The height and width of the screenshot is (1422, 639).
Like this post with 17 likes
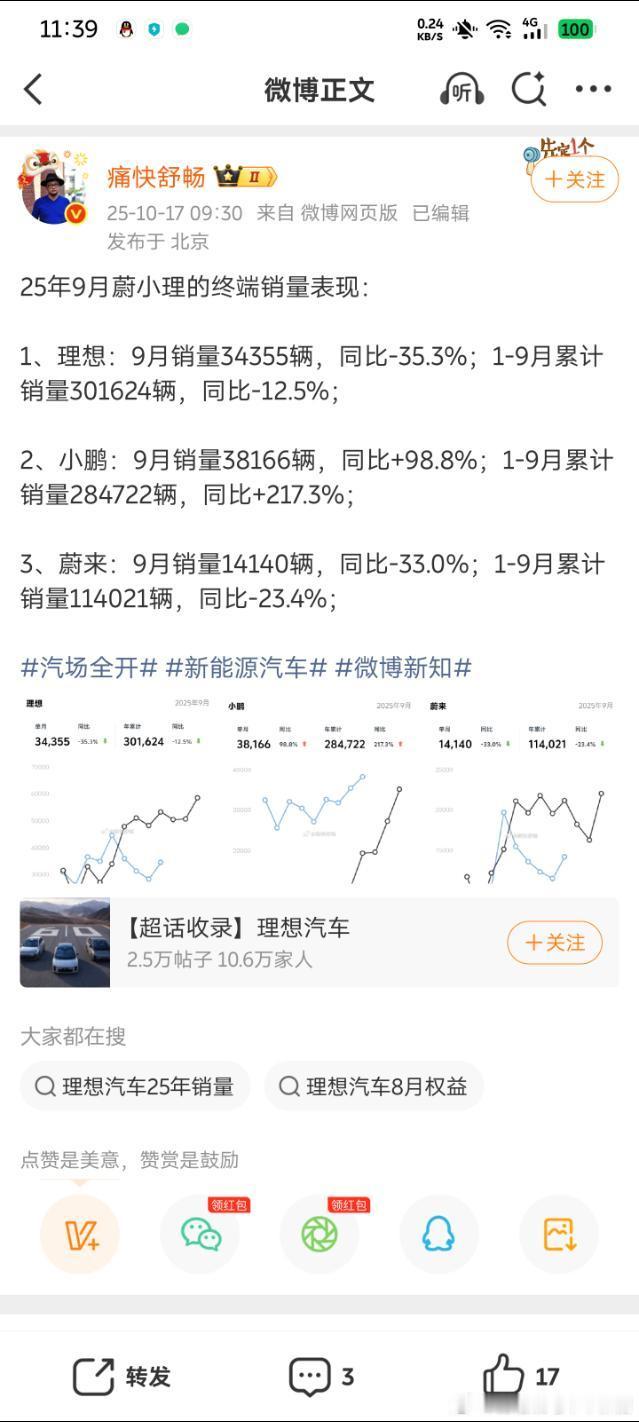tap(521, 1377)
